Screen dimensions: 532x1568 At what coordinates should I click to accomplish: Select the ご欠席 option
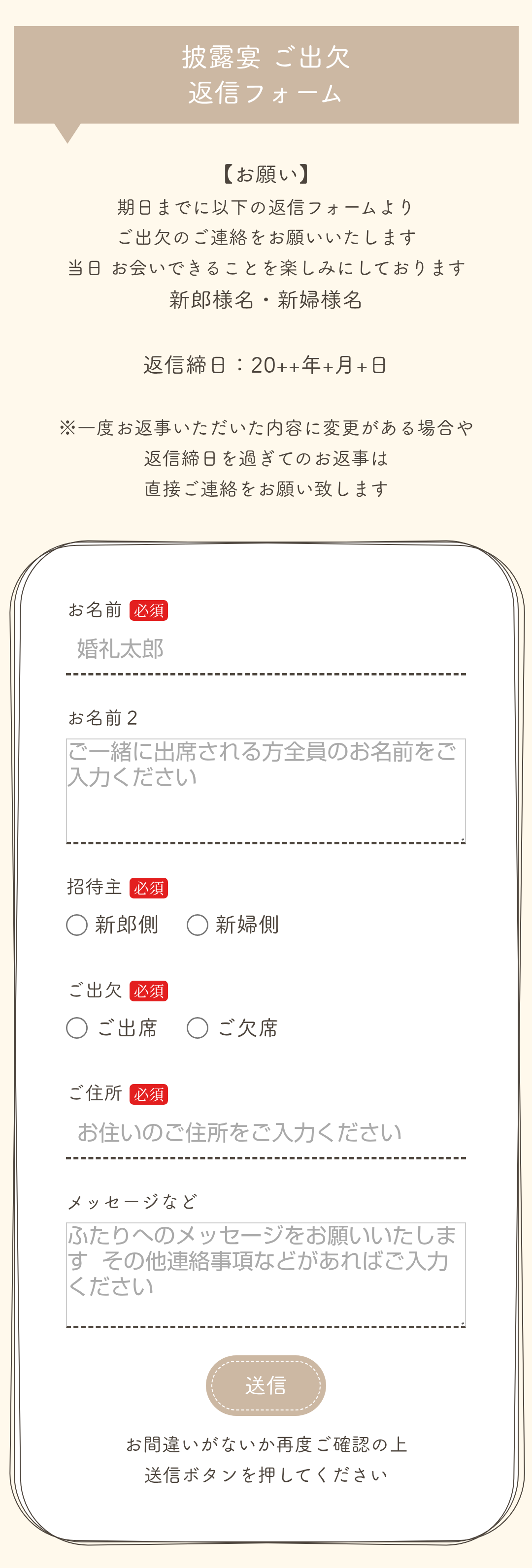coord(198,1028)
